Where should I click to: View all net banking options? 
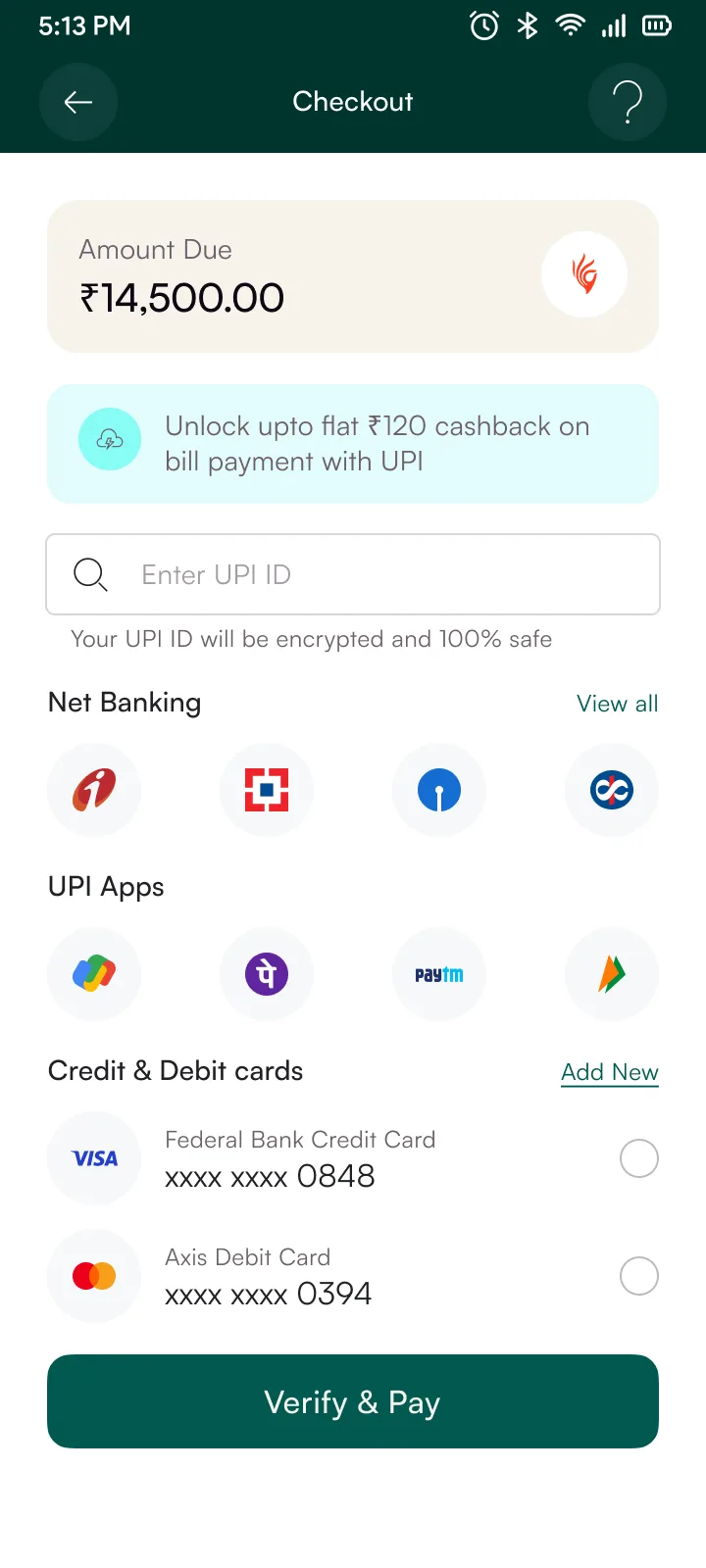pos(618,704)
